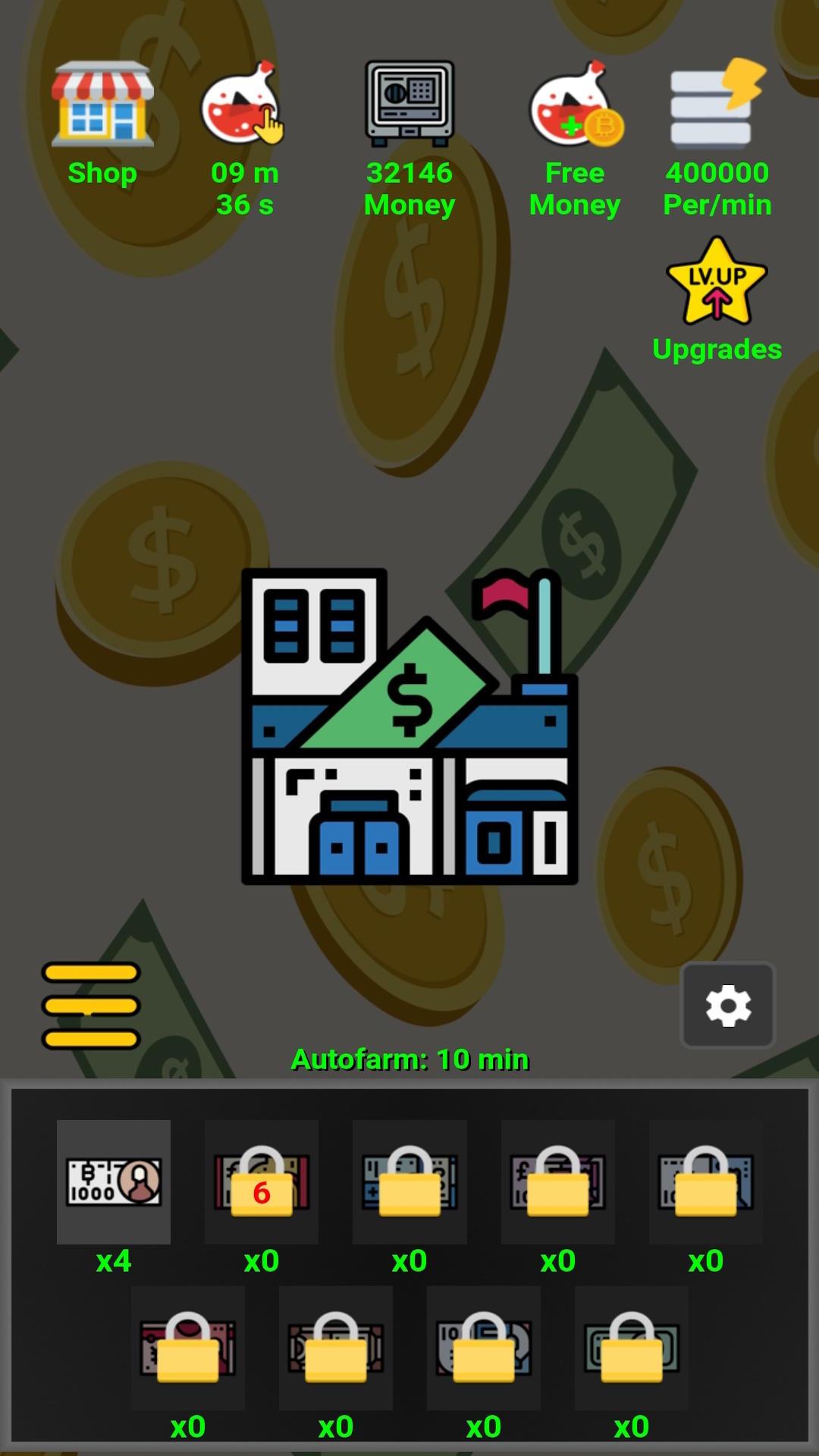Open the Shop
Image resolution: width=819 pixels, height=1456 pixels.
[x=102, y=106]
